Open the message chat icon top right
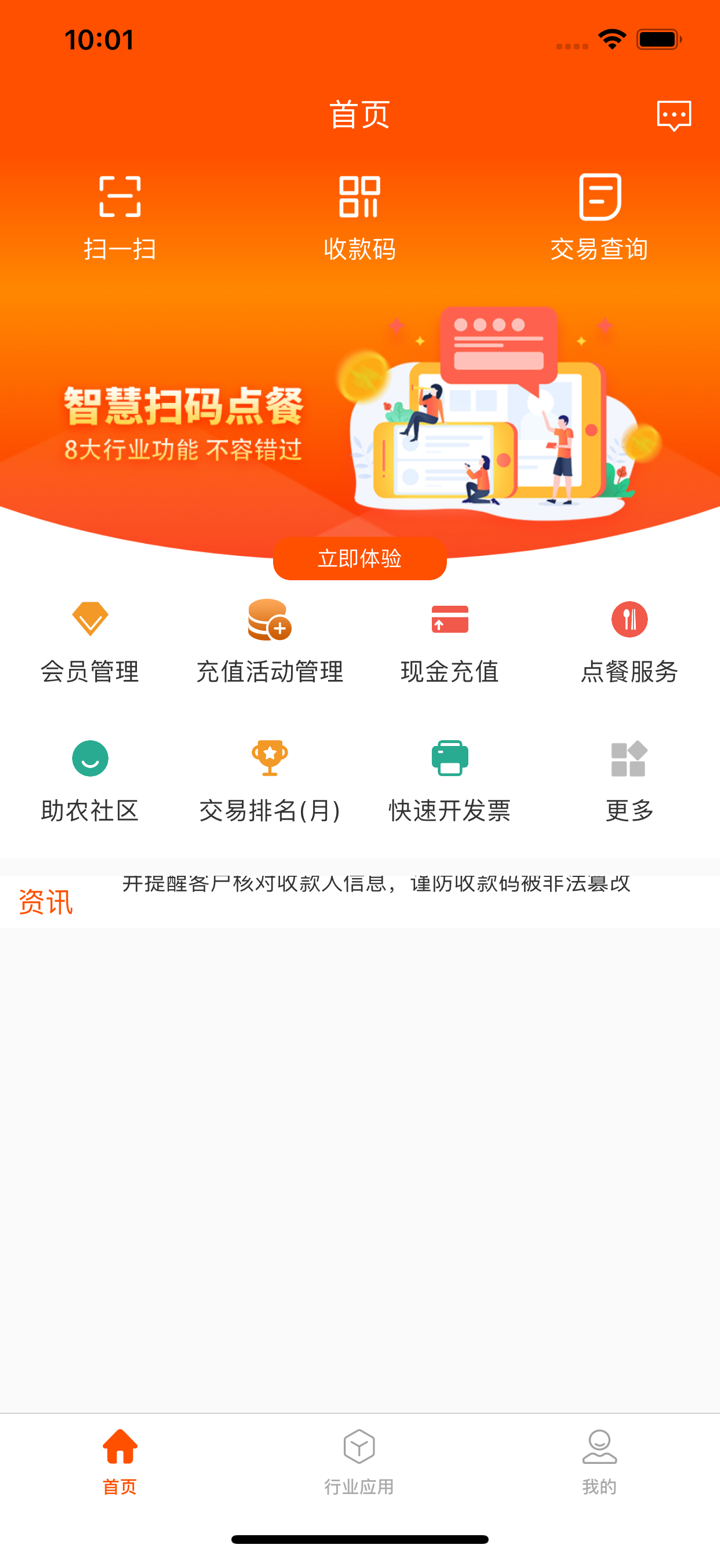This screenshot has height=1558, width=720. tap(673, 114)
